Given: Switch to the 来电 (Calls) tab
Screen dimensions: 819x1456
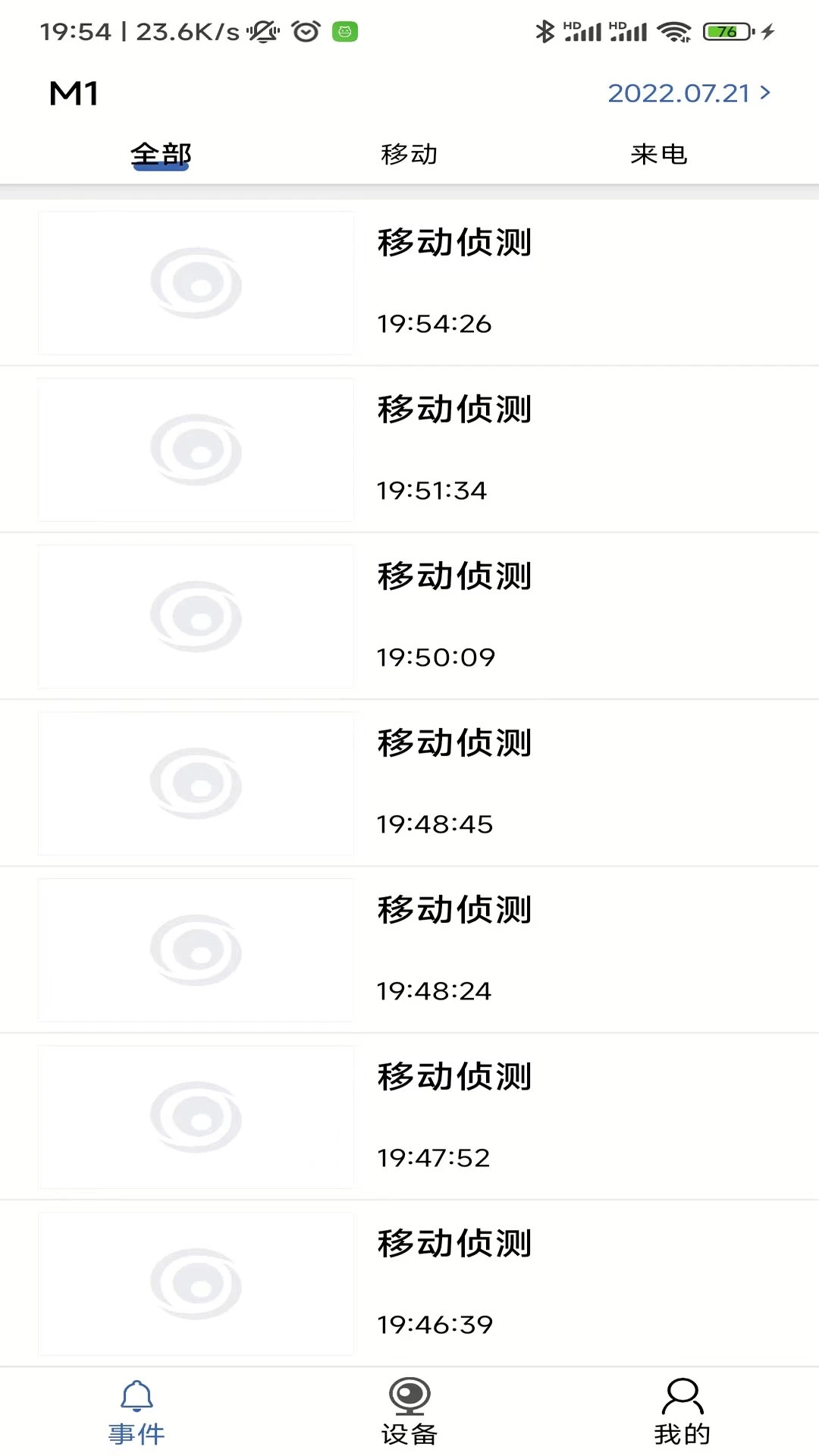Looking at the screenshot, I should [x=660, y=154].
